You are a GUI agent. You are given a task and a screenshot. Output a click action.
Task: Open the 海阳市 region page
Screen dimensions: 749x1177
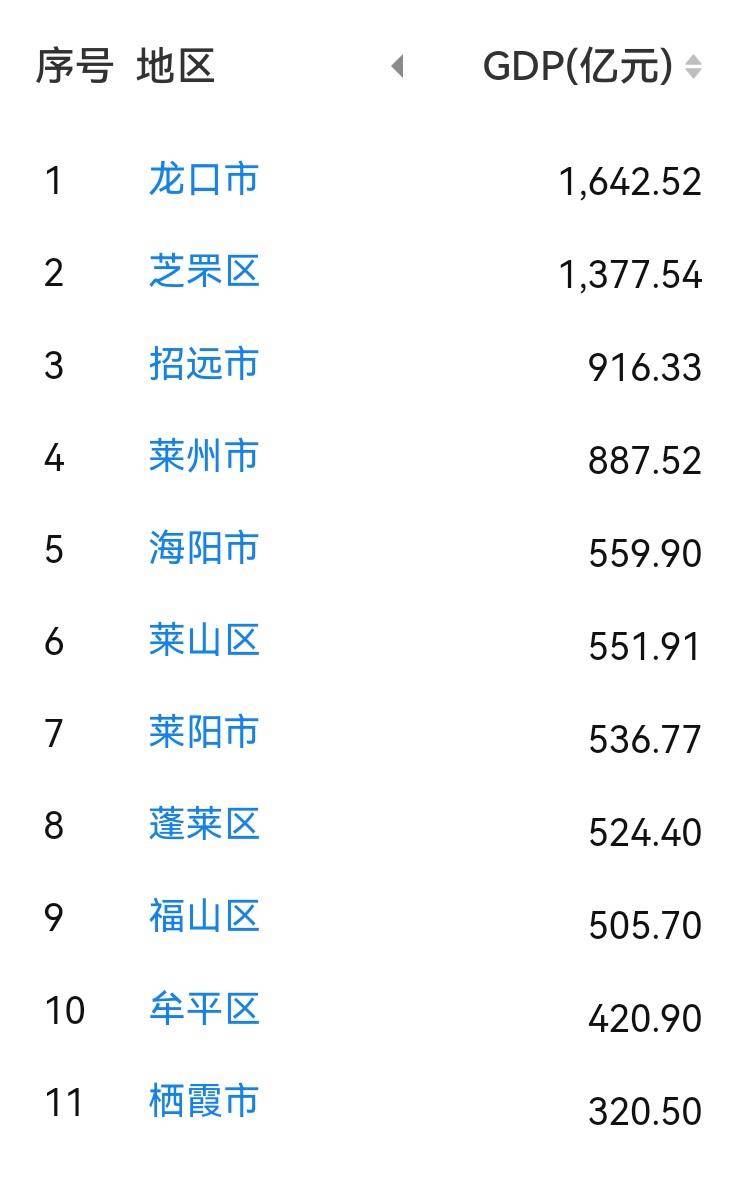(x=204, y=548)
